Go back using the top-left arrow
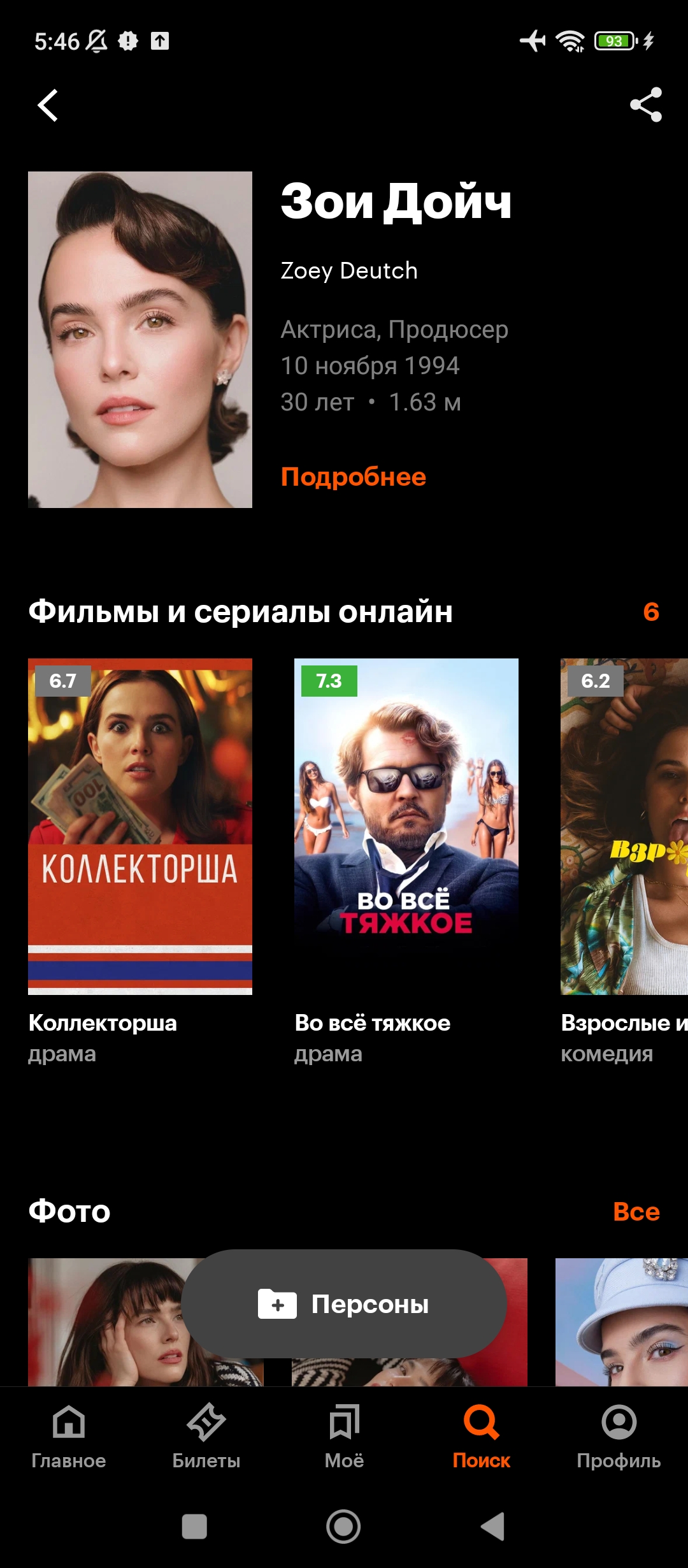The width and height of the screenshot is (688, 1568). point(48,105)
